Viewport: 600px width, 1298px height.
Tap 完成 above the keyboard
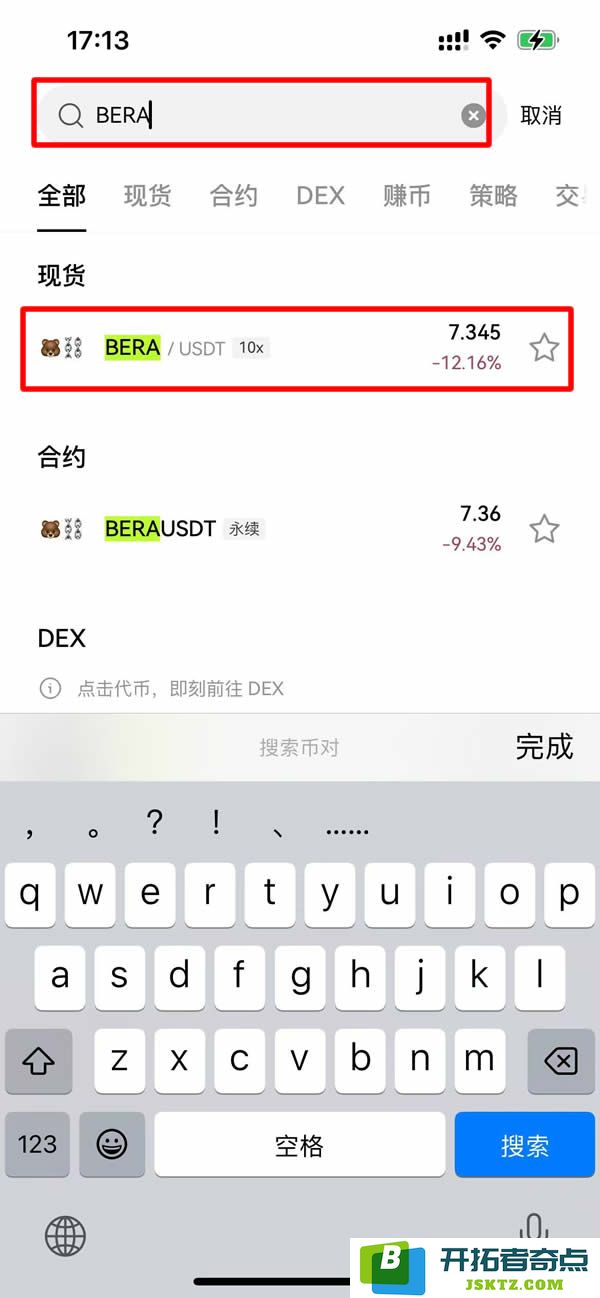coord(544,746)
